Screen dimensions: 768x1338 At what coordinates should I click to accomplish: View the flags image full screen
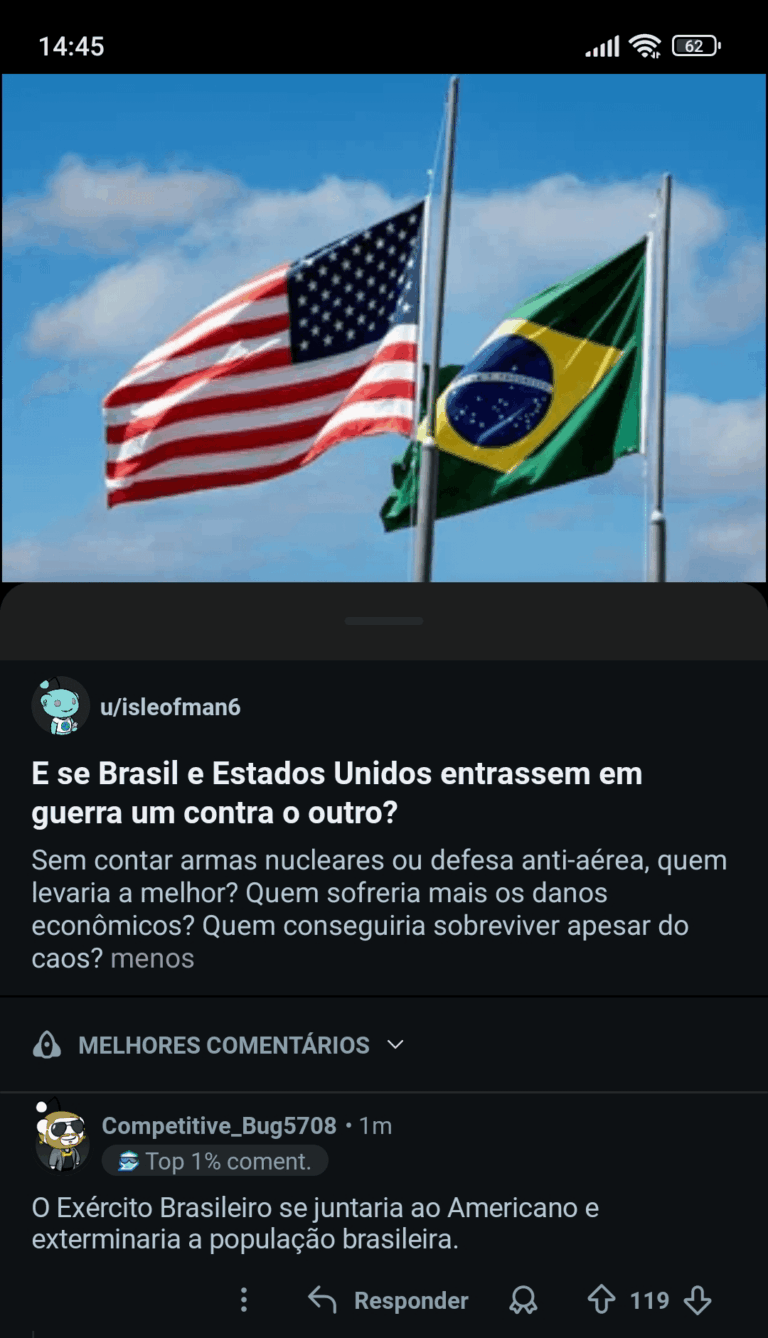coord(384,330)
